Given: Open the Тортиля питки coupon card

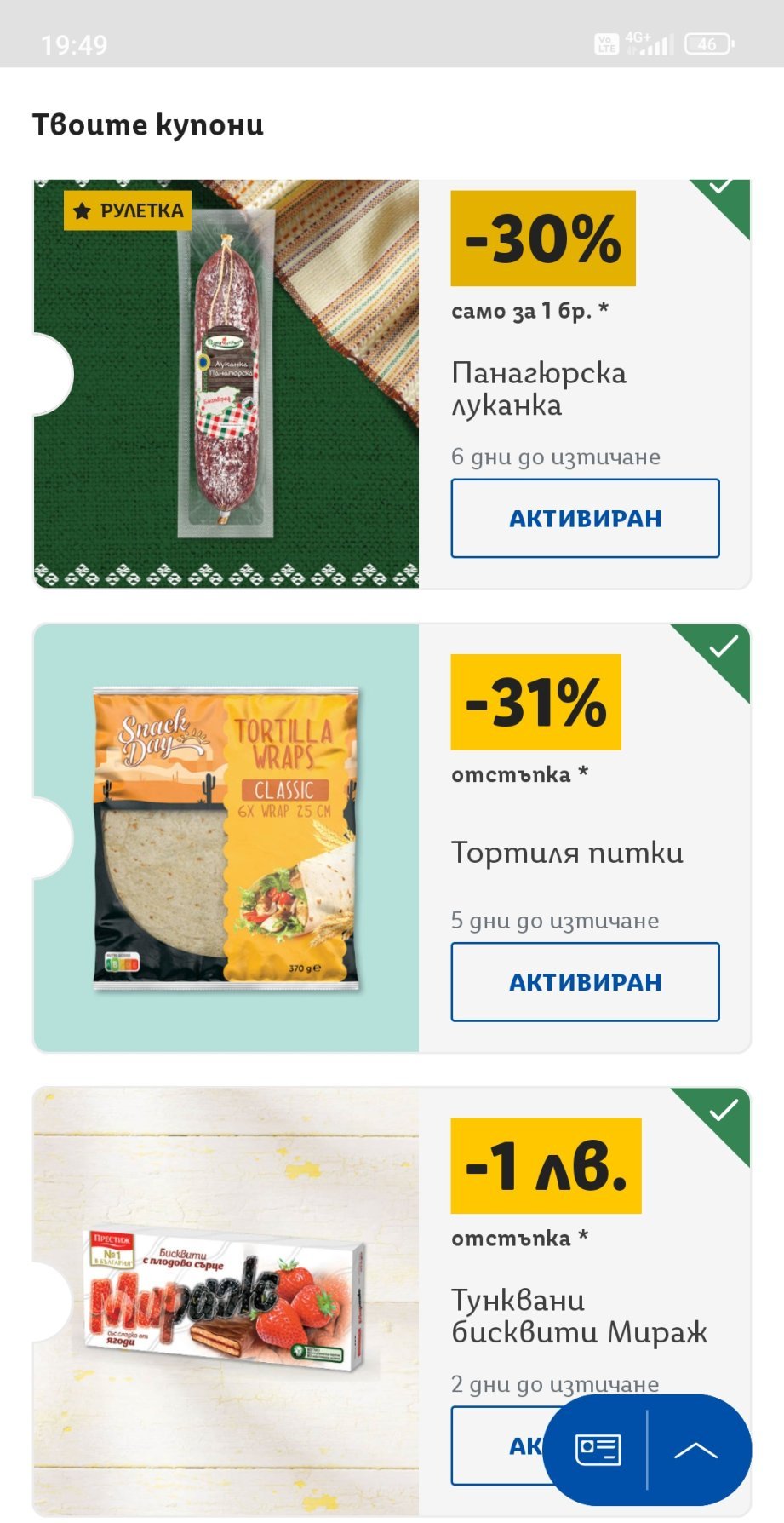Looking at the screenshot, I should tap(226, 838).
